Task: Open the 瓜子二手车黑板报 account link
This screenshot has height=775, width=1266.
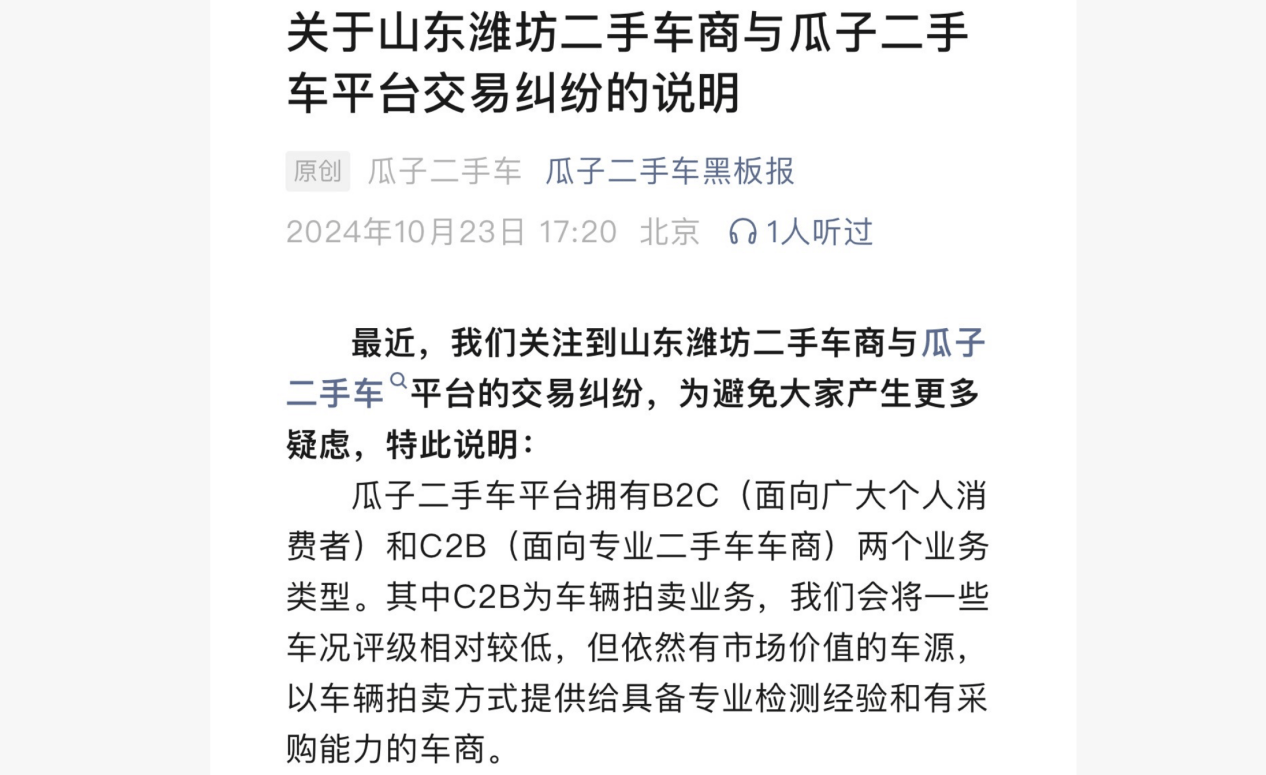Action: (669, 172)
